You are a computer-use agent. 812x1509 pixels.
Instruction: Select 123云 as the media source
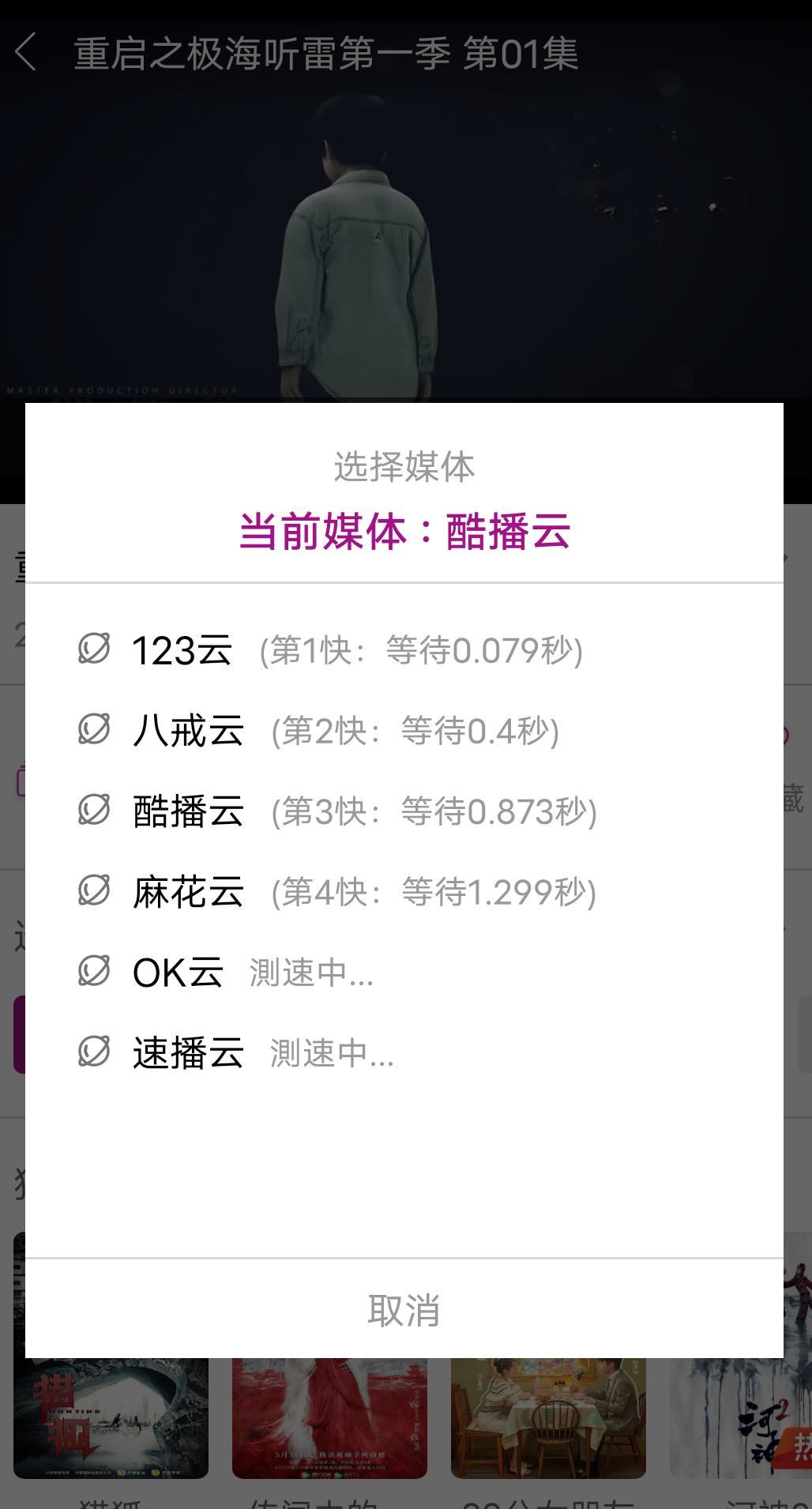click(x=182, y=651)
